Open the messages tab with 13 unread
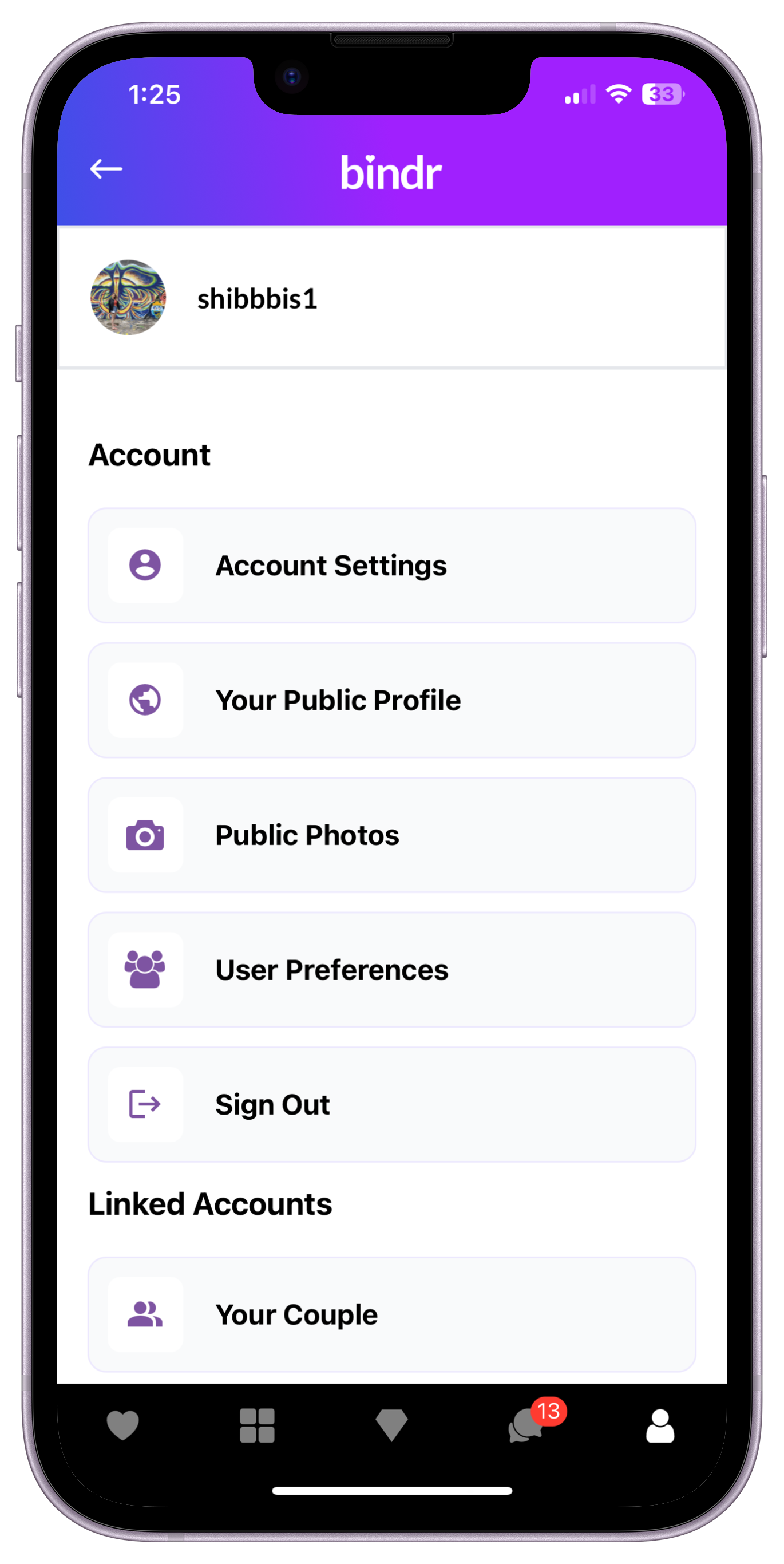This screenshot has height=1564, width=784. tap(526, 1425)
